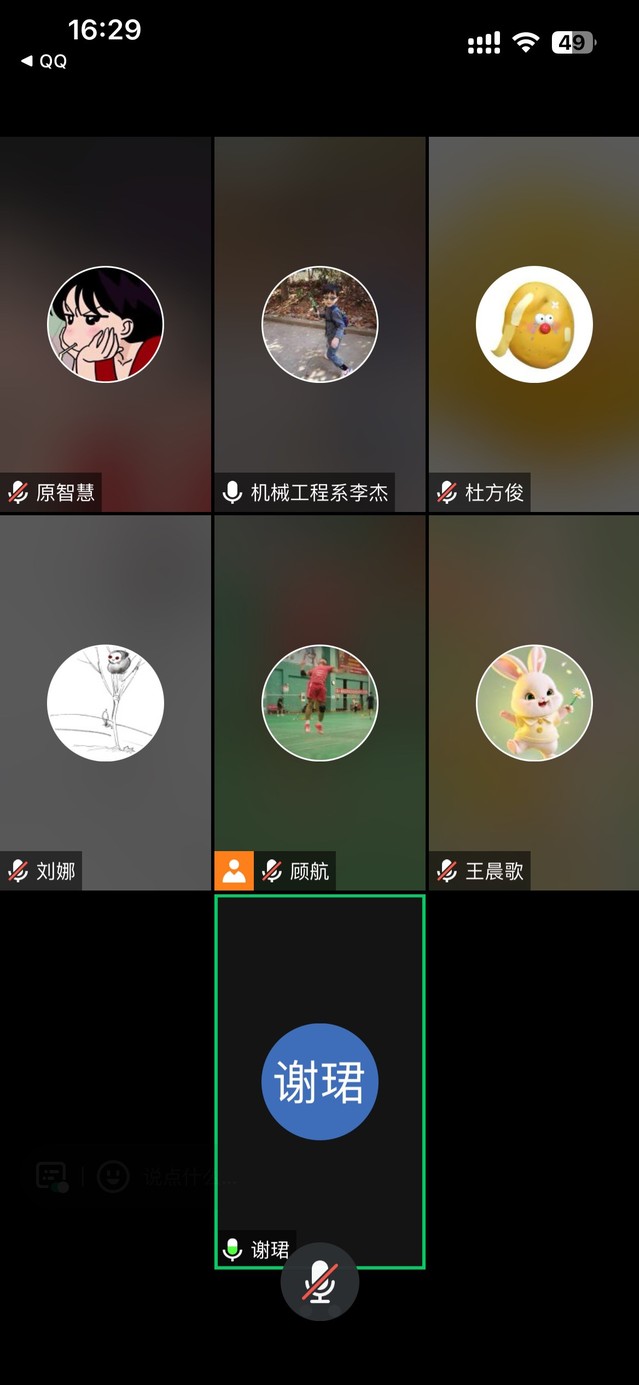The height and width of the screenshot is (1385, 639).
Task: View 杜方俊's participant tile
Action: click(x=534, y=325)
